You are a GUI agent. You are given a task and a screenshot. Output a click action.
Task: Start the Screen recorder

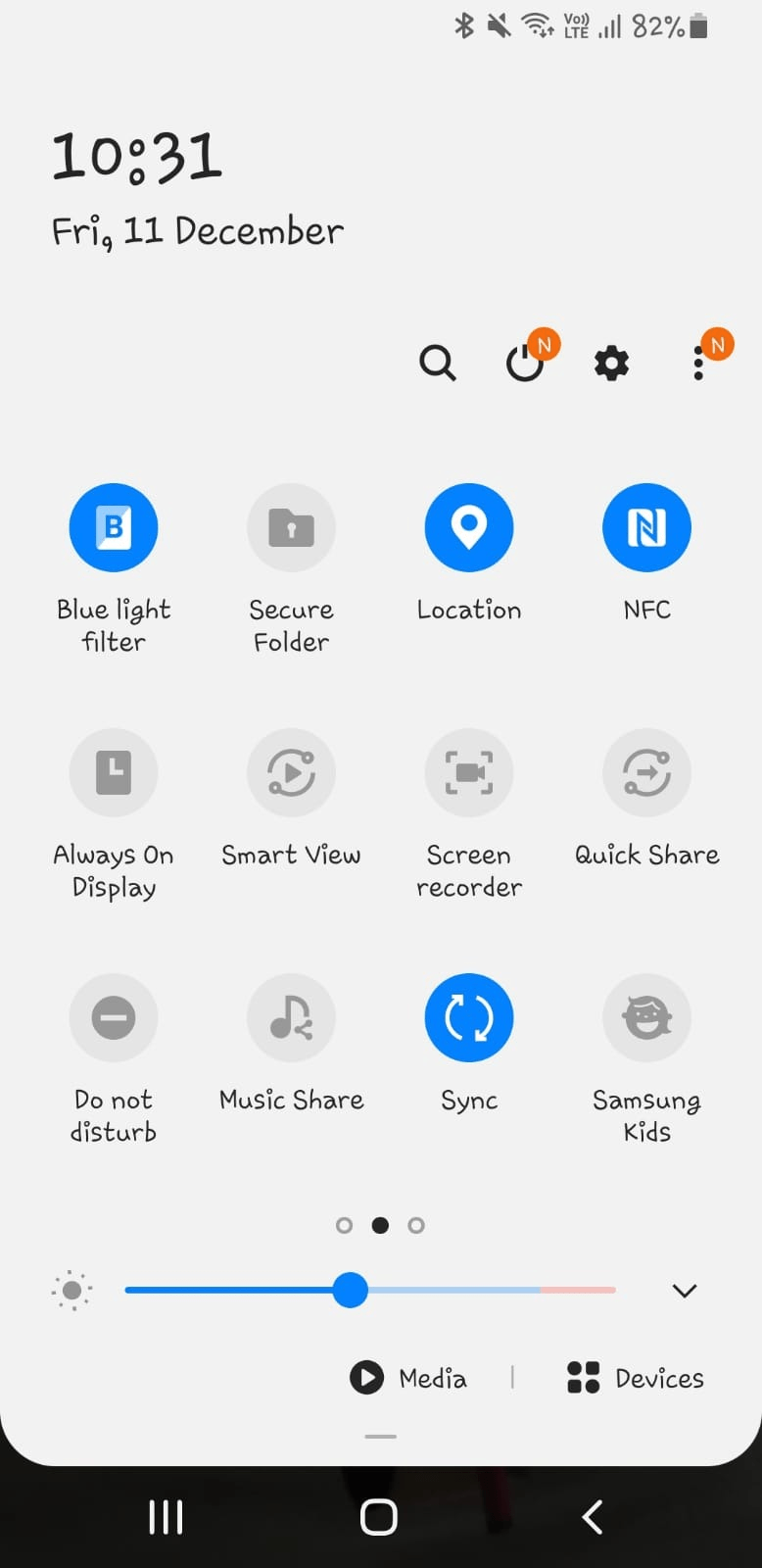click(x=469, y=772)
